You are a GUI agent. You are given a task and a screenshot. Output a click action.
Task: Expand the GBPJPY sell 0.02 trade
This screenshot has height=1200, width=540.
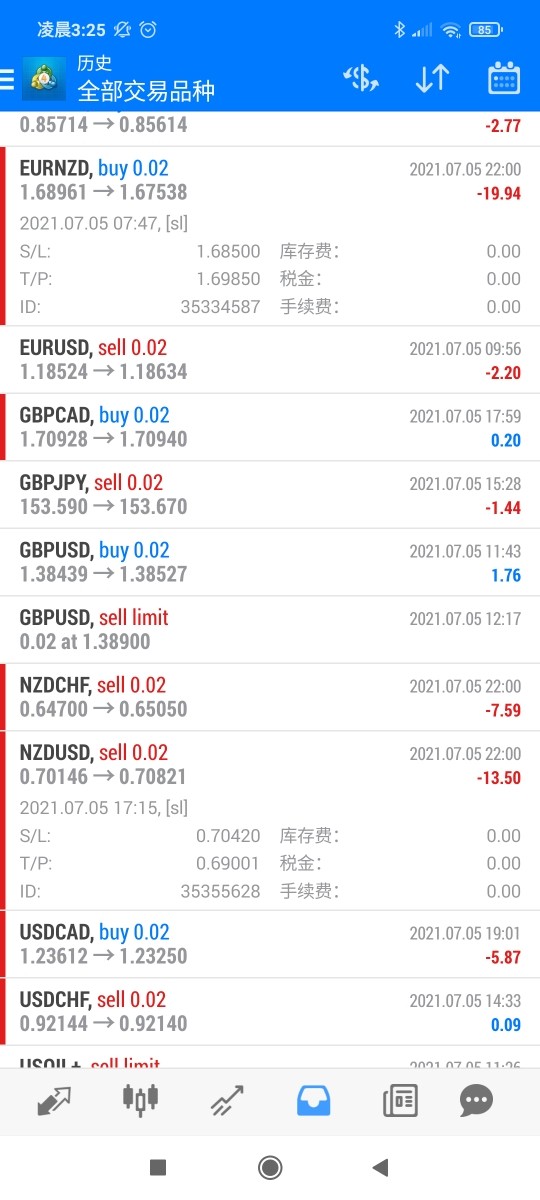[x=270, y=494]
